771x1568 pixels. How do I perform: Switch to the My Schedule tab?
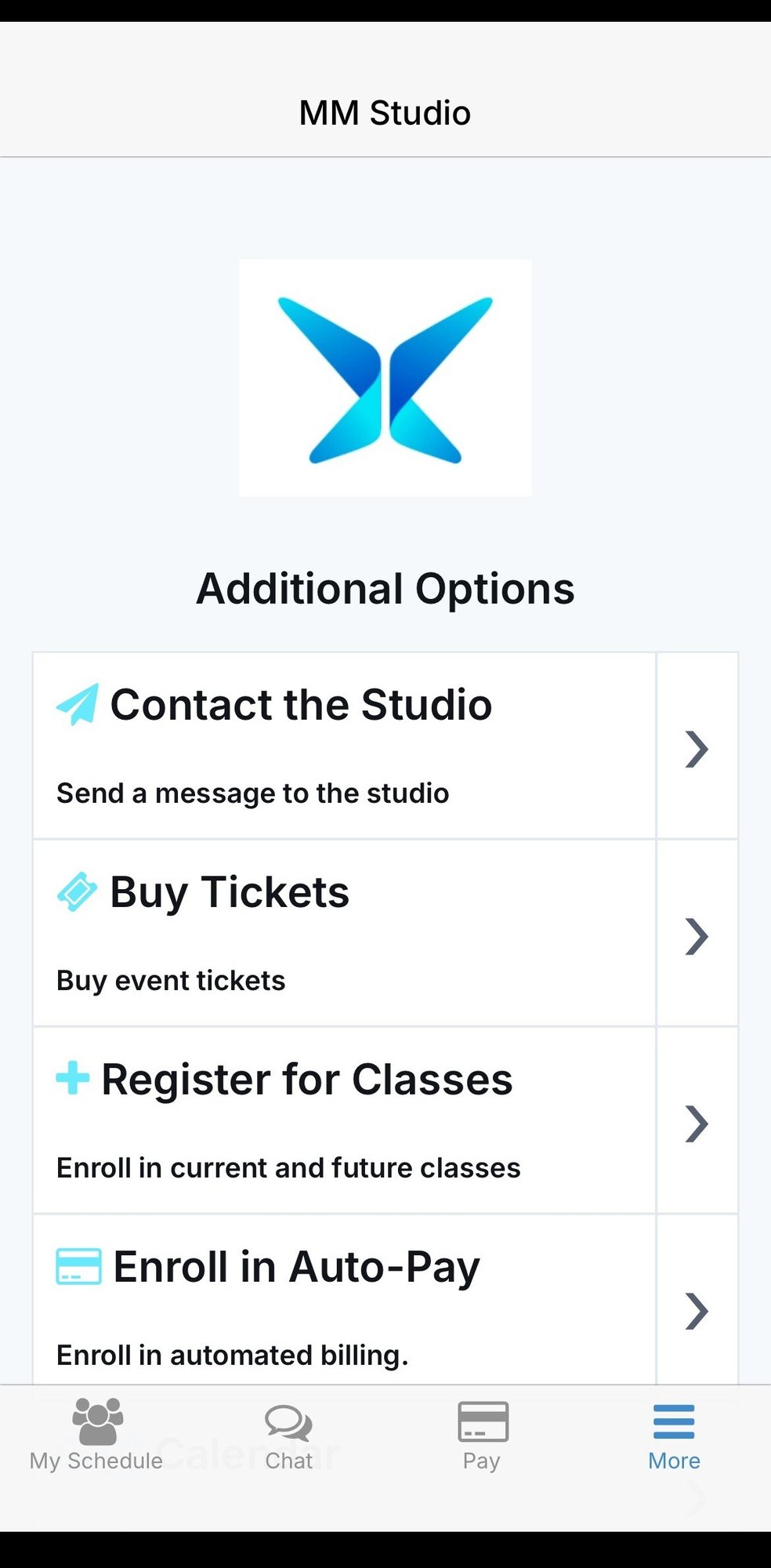pyautogui.click(x=96, y=1436)
